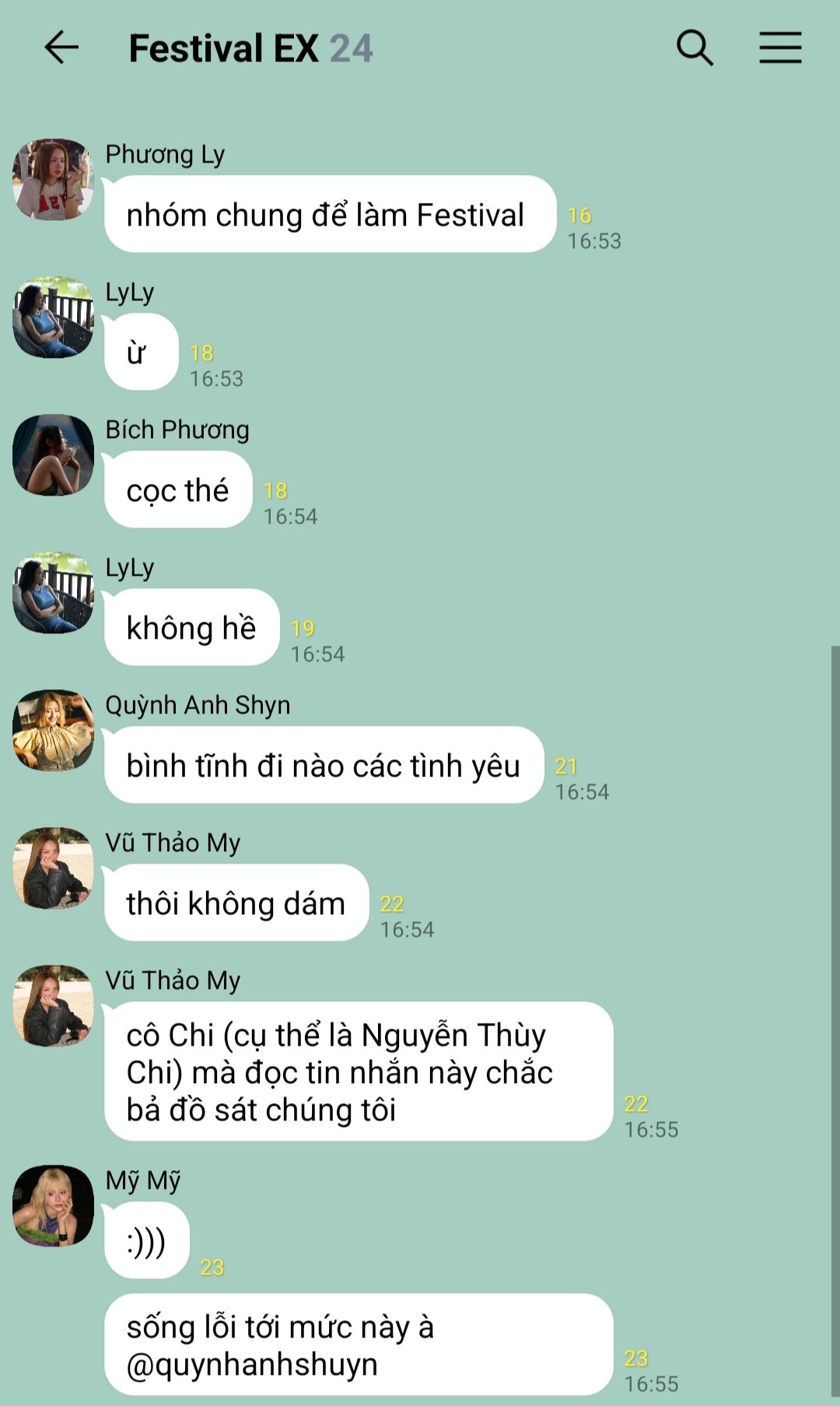Tap Mỹ Mỹ's profile picture
This screenshot has height=1406, width=840.
pos(53,1205)
